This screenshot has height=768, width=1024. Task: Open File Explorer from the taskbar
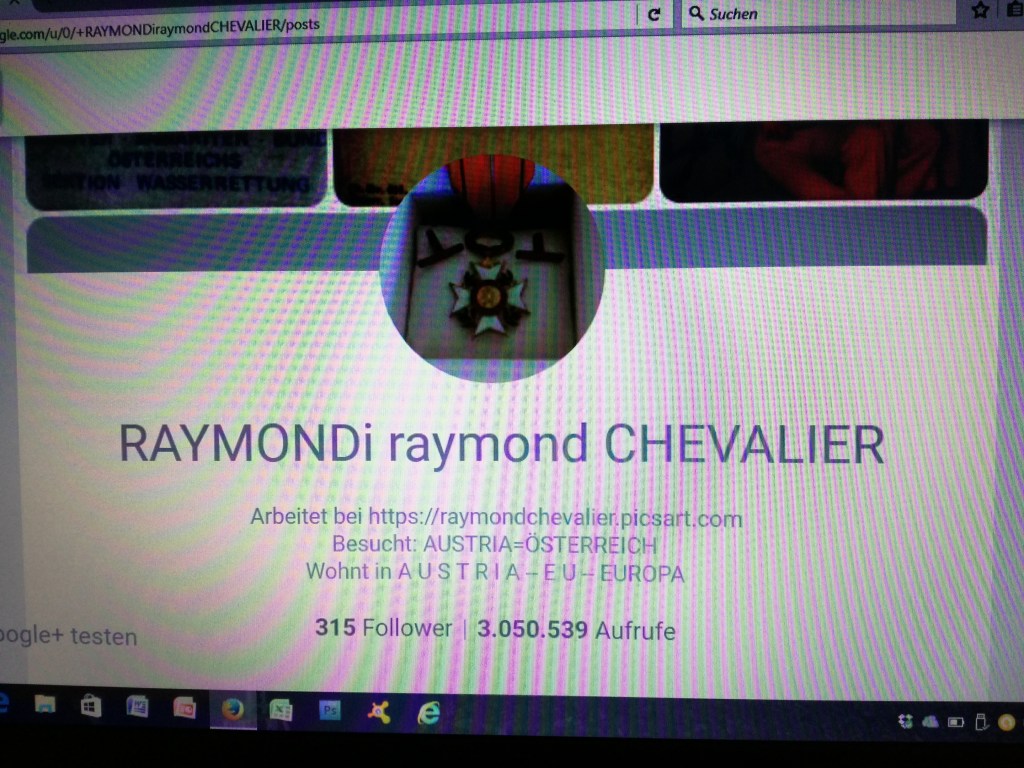(x=45, y=706)
